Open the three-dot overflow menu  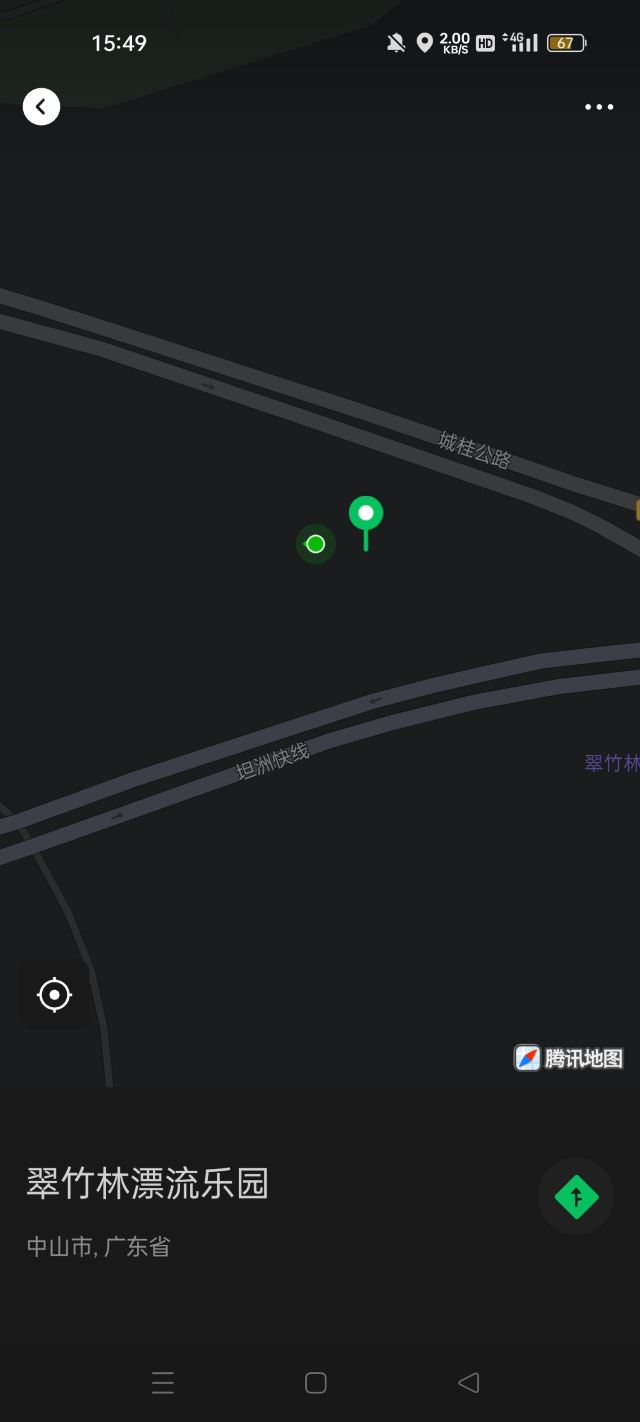(x=599, y=107)
